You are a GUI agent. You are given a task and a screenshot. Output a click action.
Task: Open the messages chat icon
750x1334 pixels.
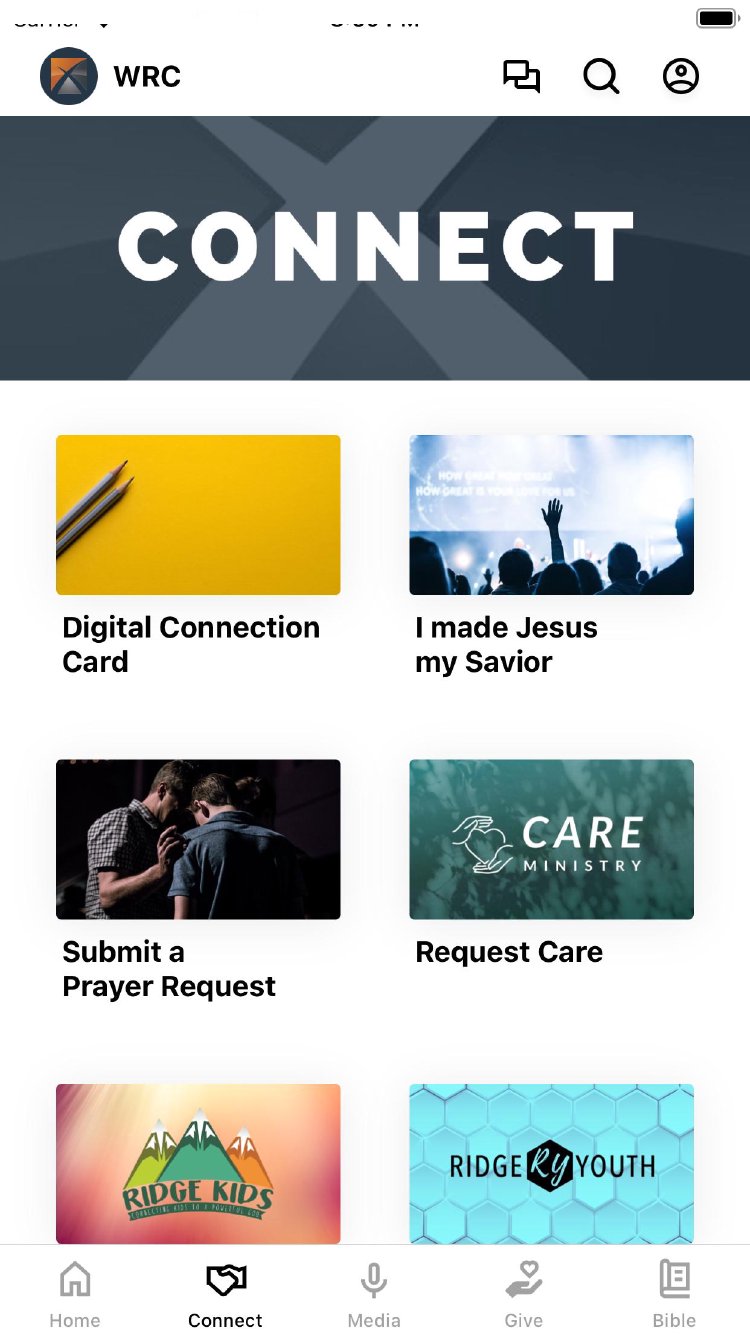coord(521,77)
